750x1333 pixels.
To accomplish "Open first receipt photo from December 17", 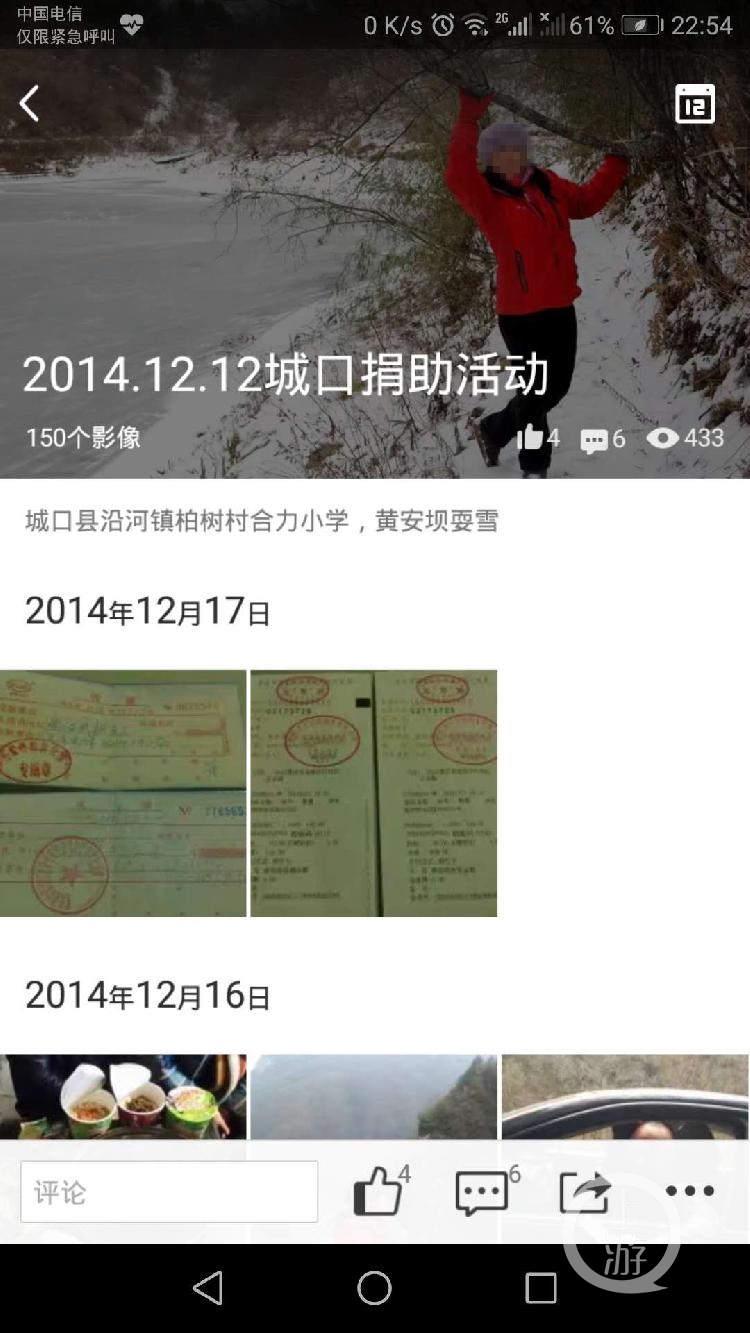I will (x=122, y=793).
